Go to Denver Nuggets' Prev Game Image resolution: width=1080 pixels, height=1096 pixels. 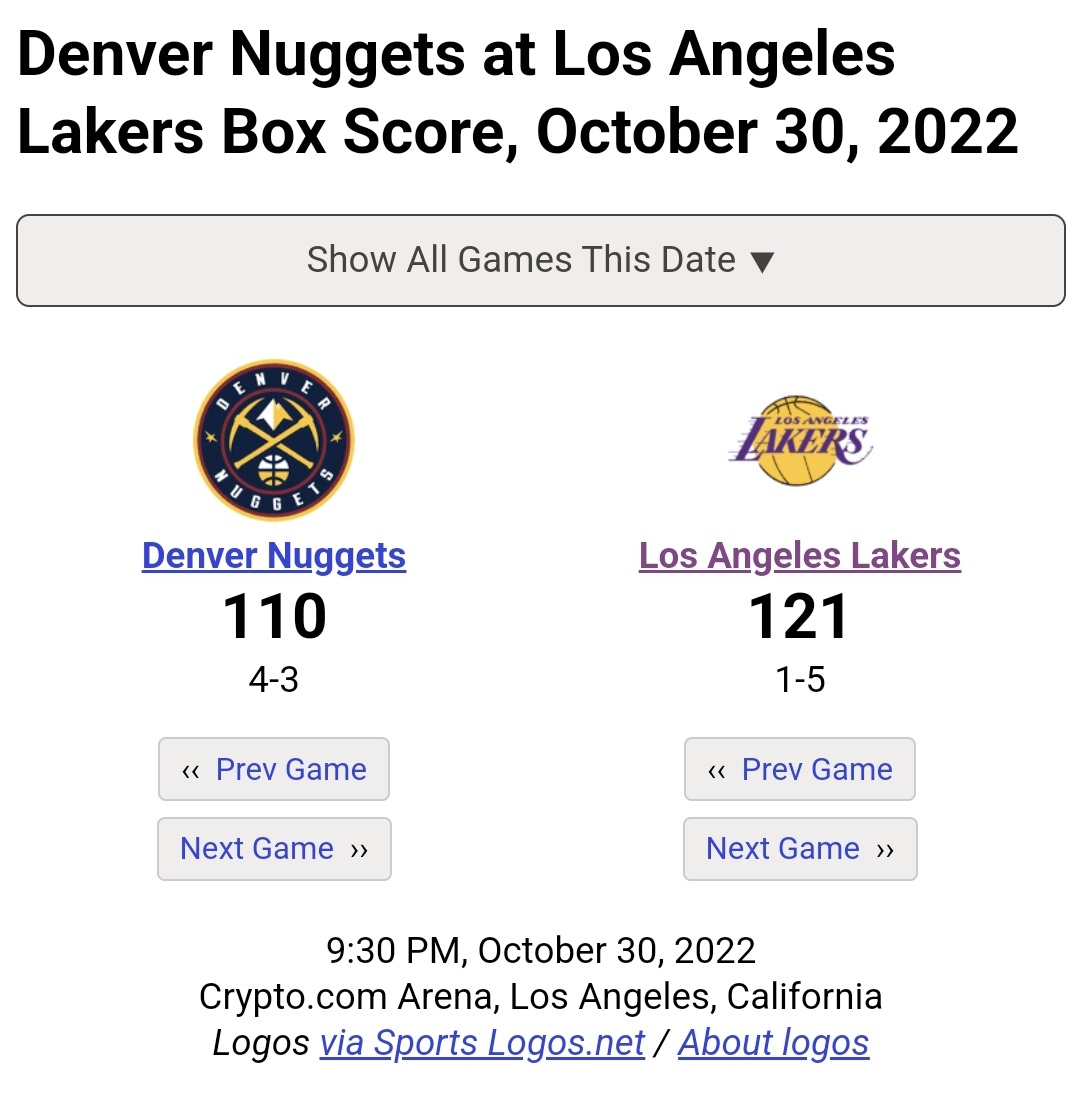(274, 769)
